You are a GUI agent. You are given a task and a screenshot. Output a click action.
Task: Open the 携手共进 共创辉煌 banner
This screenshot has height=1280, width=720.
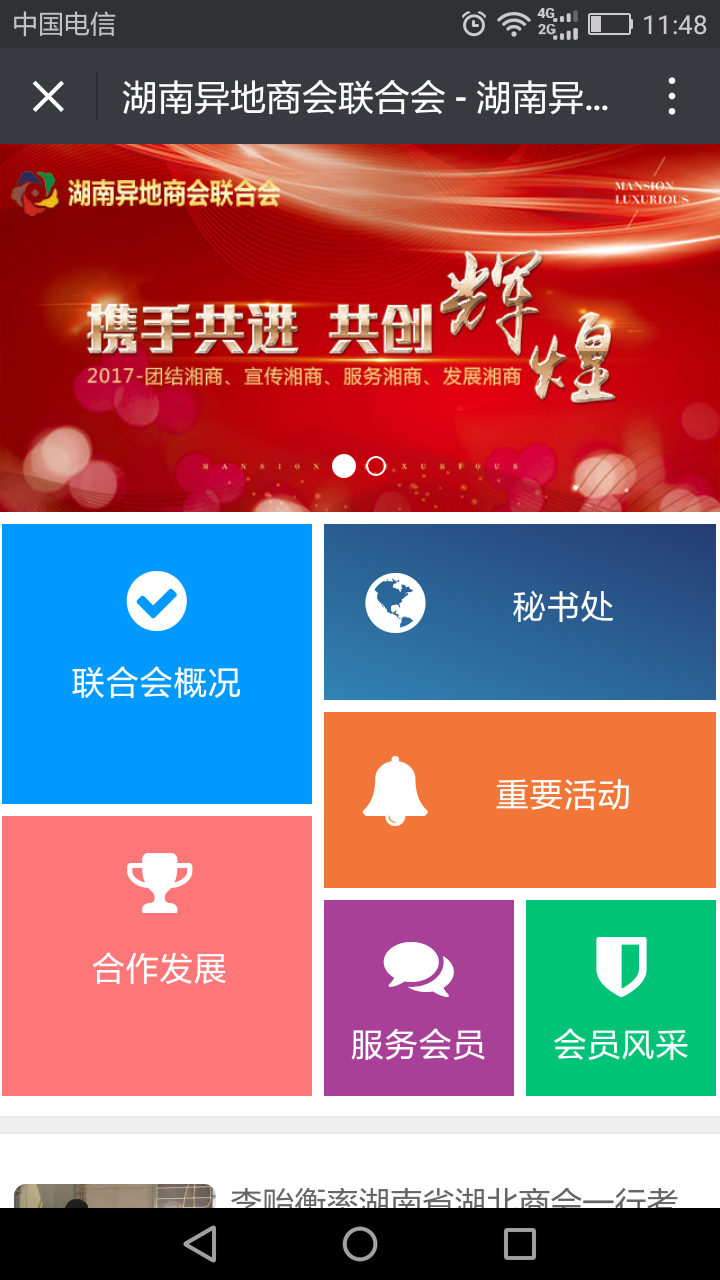click(360, 330)
